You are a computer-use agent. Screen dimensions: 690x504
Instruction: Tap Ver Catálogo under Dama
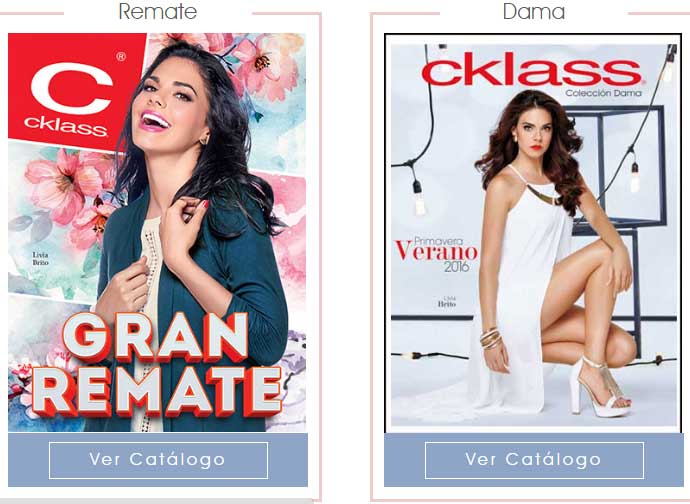533,460
